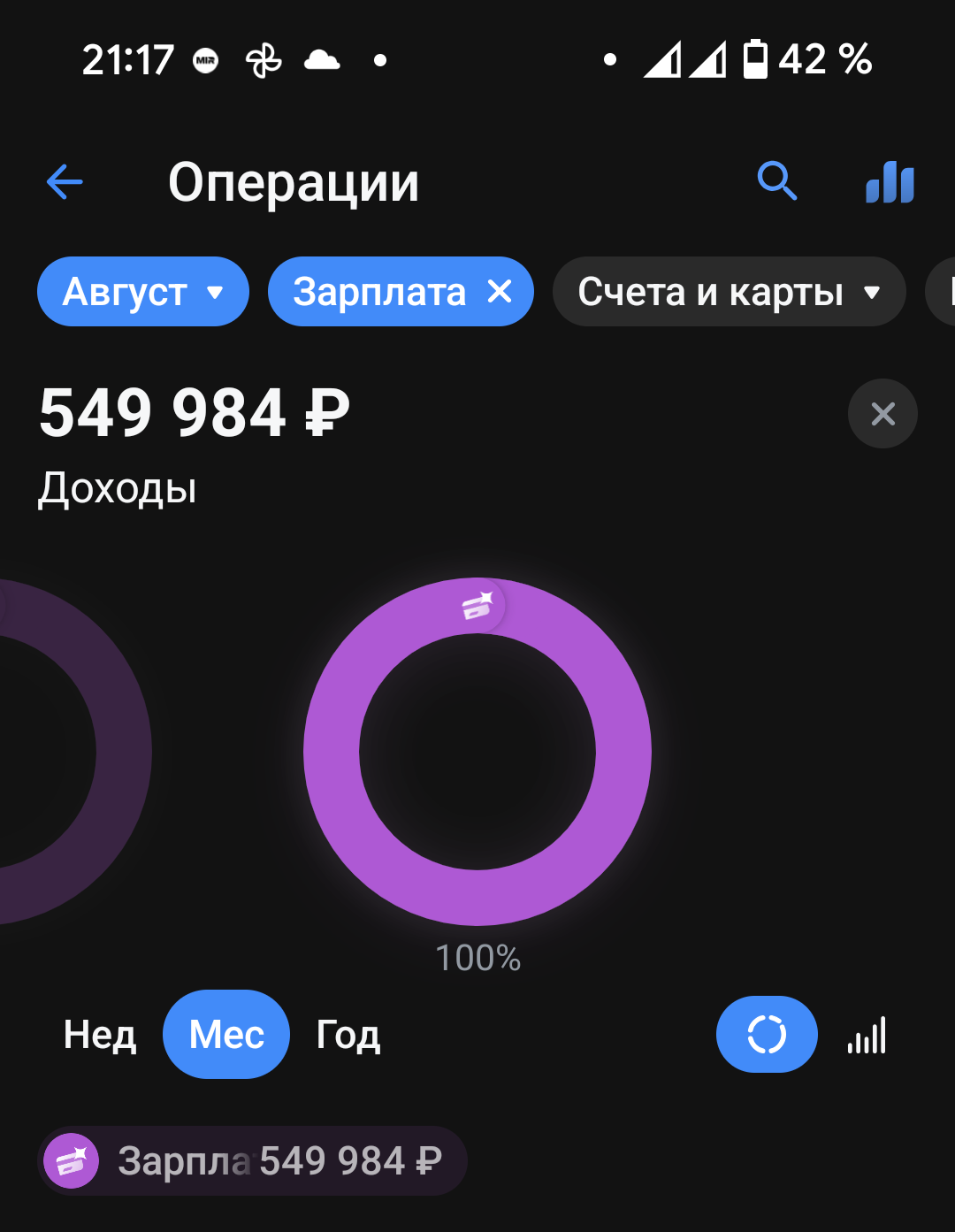
Task: Switch to the Нед period
Action: 100,1035
